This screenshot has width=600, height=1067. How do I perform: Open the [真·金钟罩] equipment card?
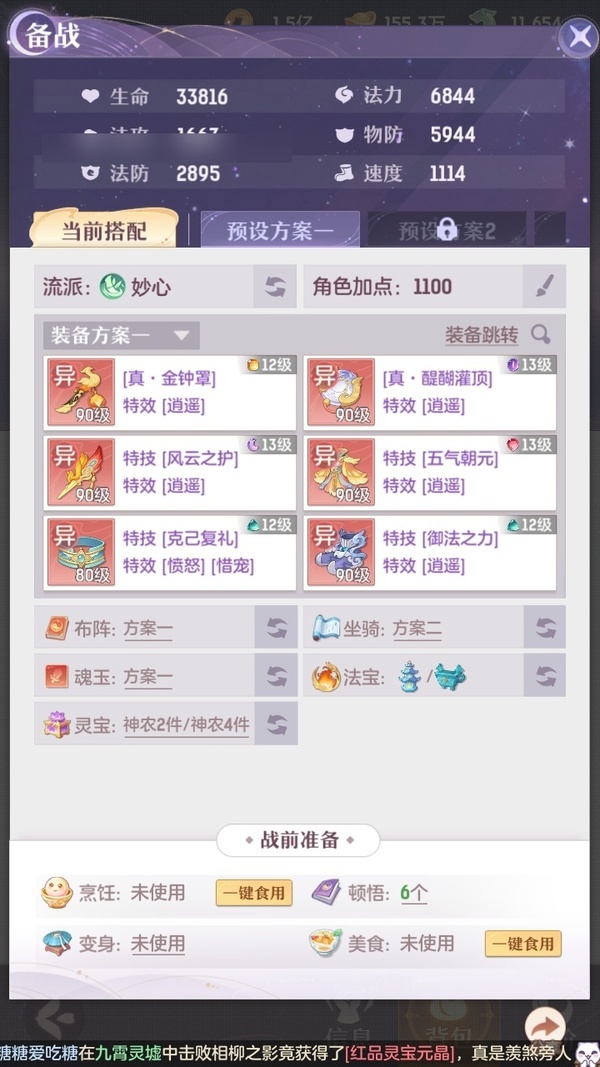[170, 392]
